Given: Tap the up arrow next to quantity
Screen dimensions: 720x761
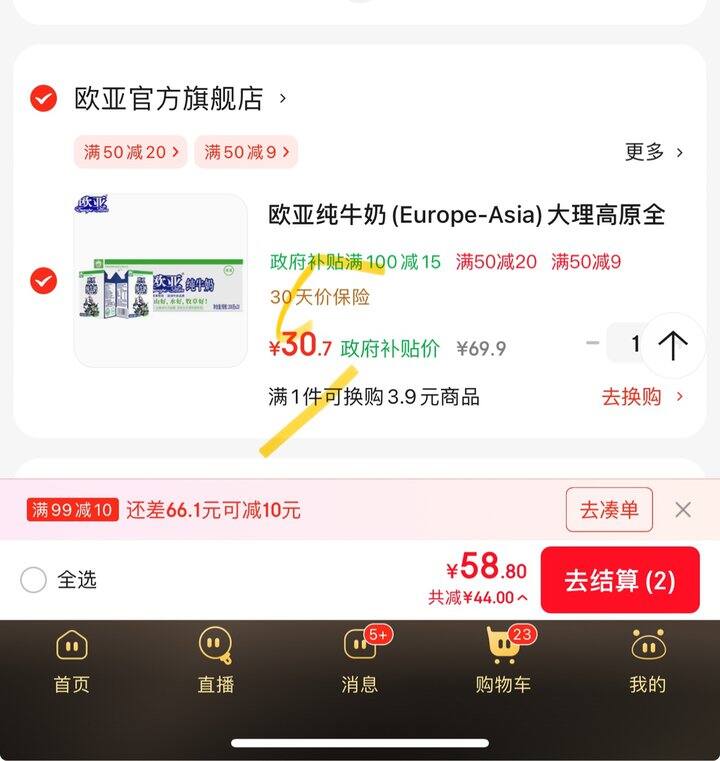Looking at the screenshot, I should tap(674, 344).
